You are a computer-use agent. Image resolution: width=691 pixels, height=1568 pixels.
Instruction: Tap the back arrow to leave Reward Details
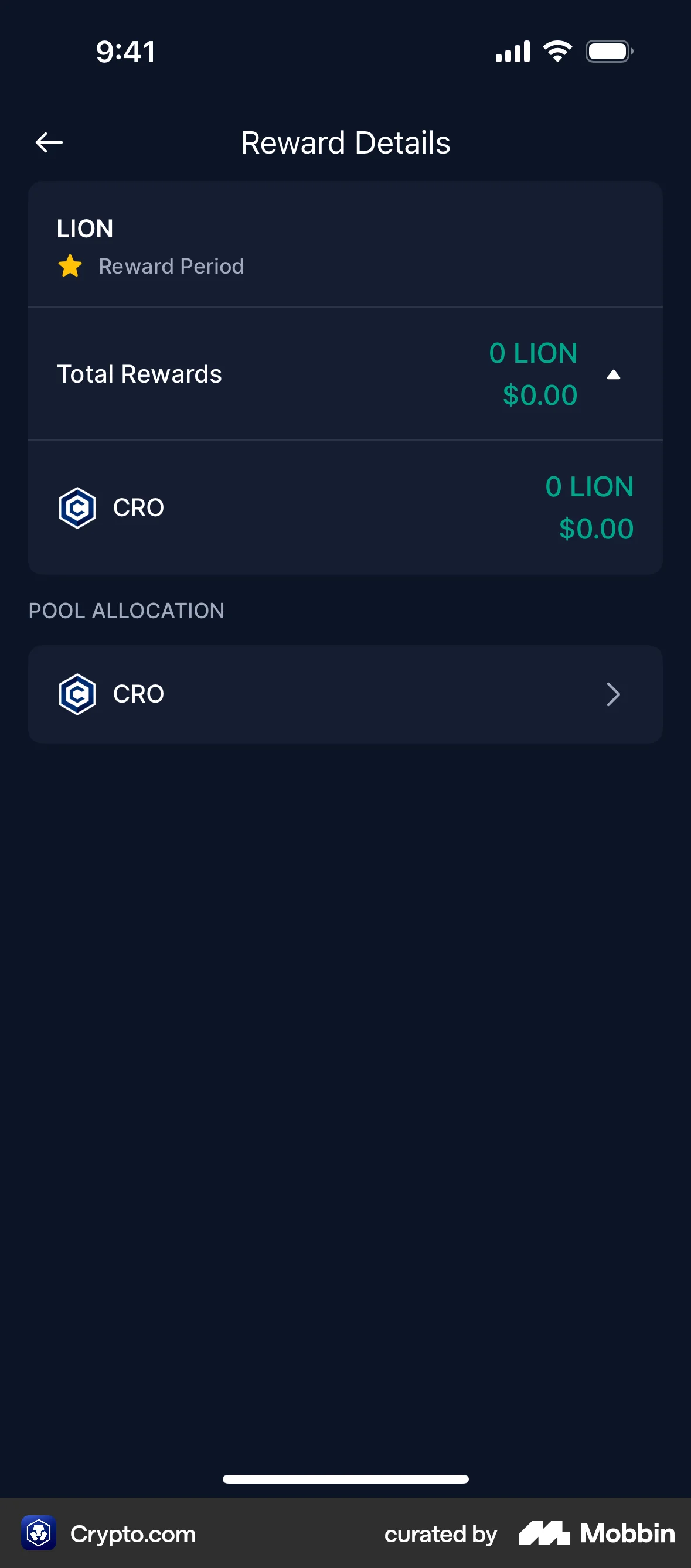pos(49,142)
